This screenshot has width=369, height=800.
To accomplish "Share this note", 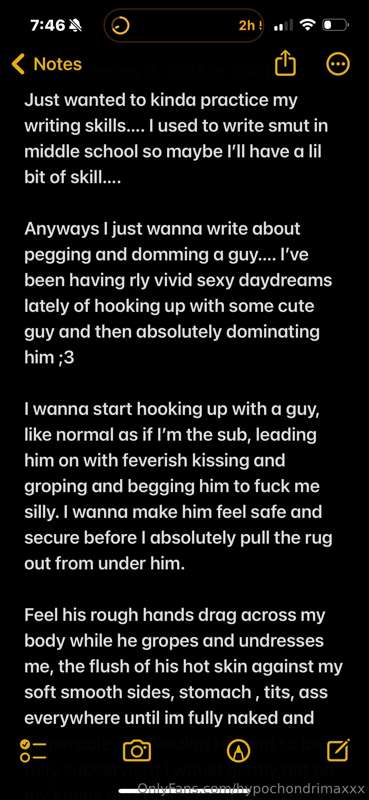I will pos(286,64).
